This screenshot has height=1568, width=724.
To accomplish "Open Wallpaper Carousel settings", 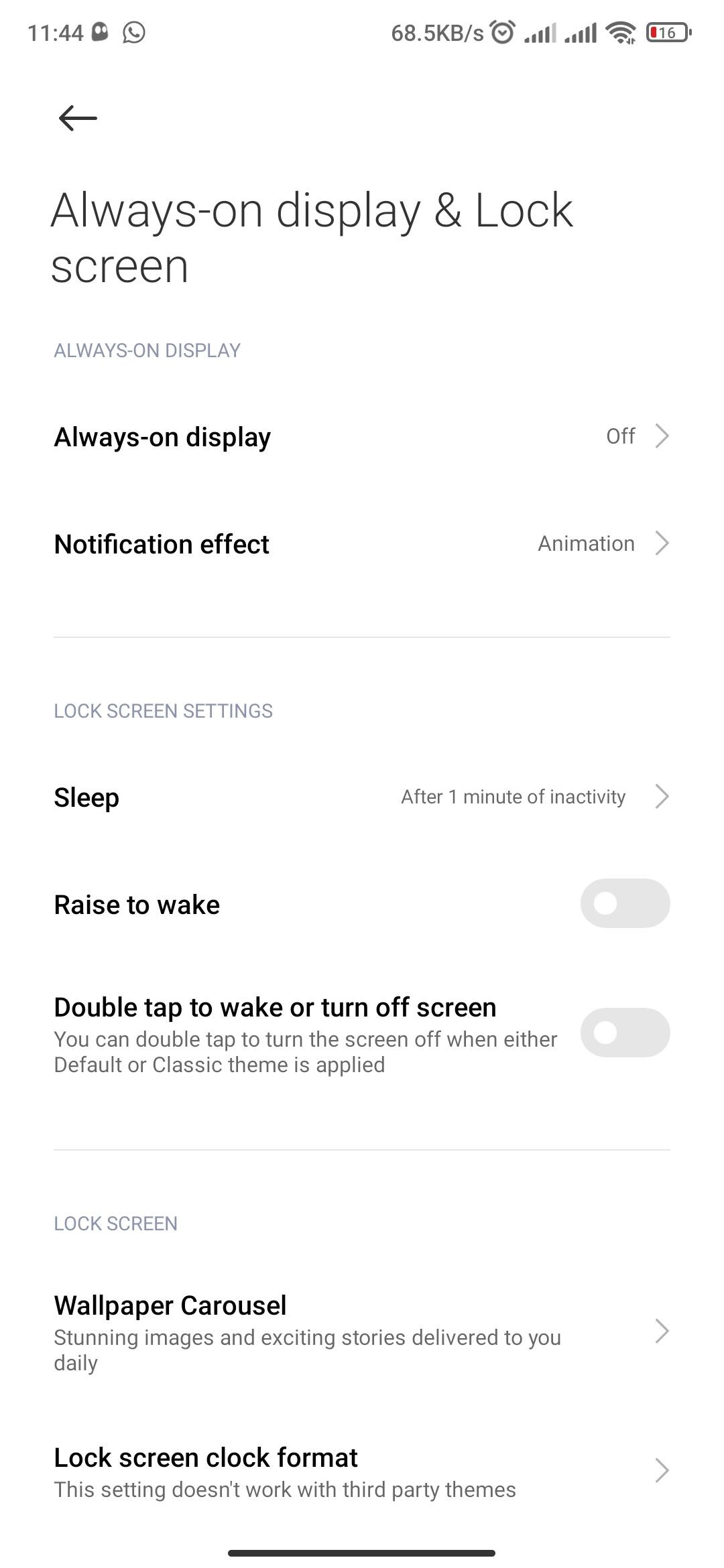I will tap(362, 1331).
